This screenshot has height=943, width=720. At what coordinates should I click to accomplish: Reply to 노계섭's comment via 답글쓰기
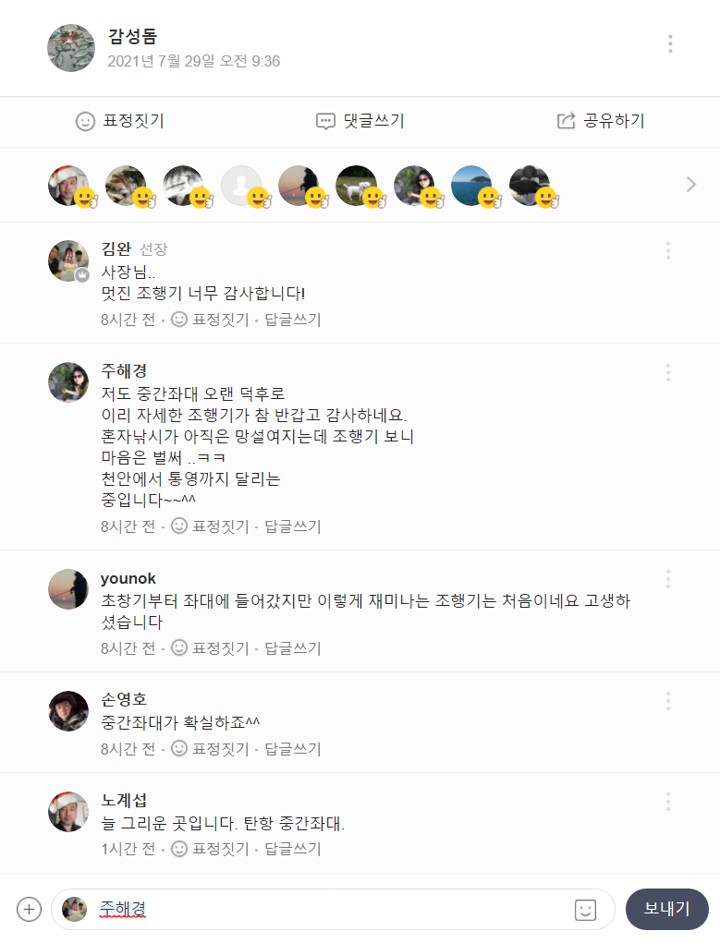tap(293, 849)
